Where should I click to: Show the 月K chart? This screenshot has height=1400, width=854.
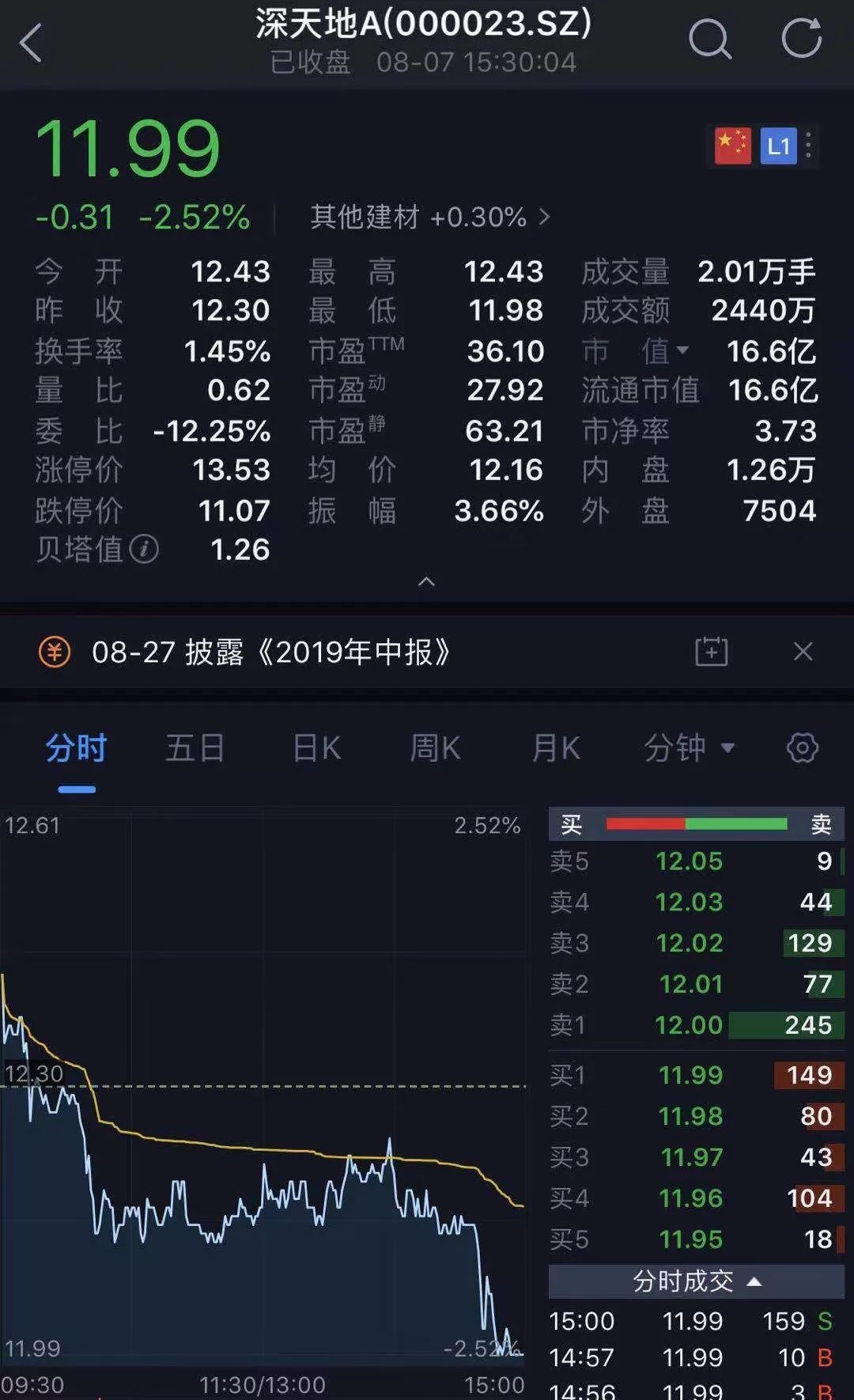556,748
